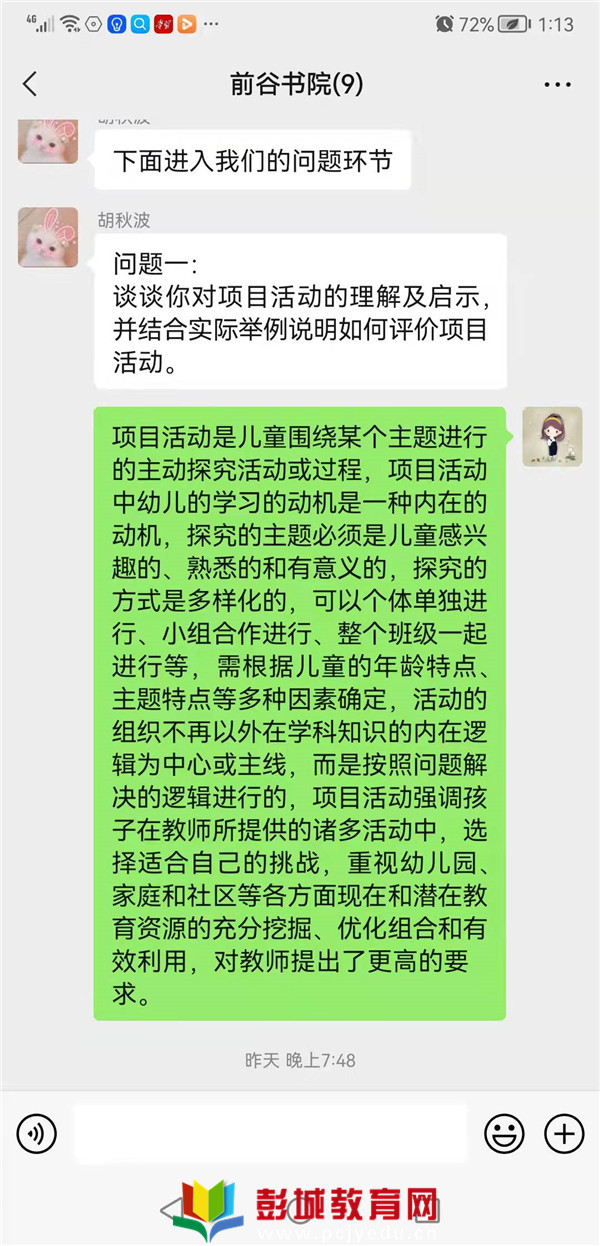Open own avatar beside the green message
The width and height of the screenshot is (600, 1246).
coord(552,436)
